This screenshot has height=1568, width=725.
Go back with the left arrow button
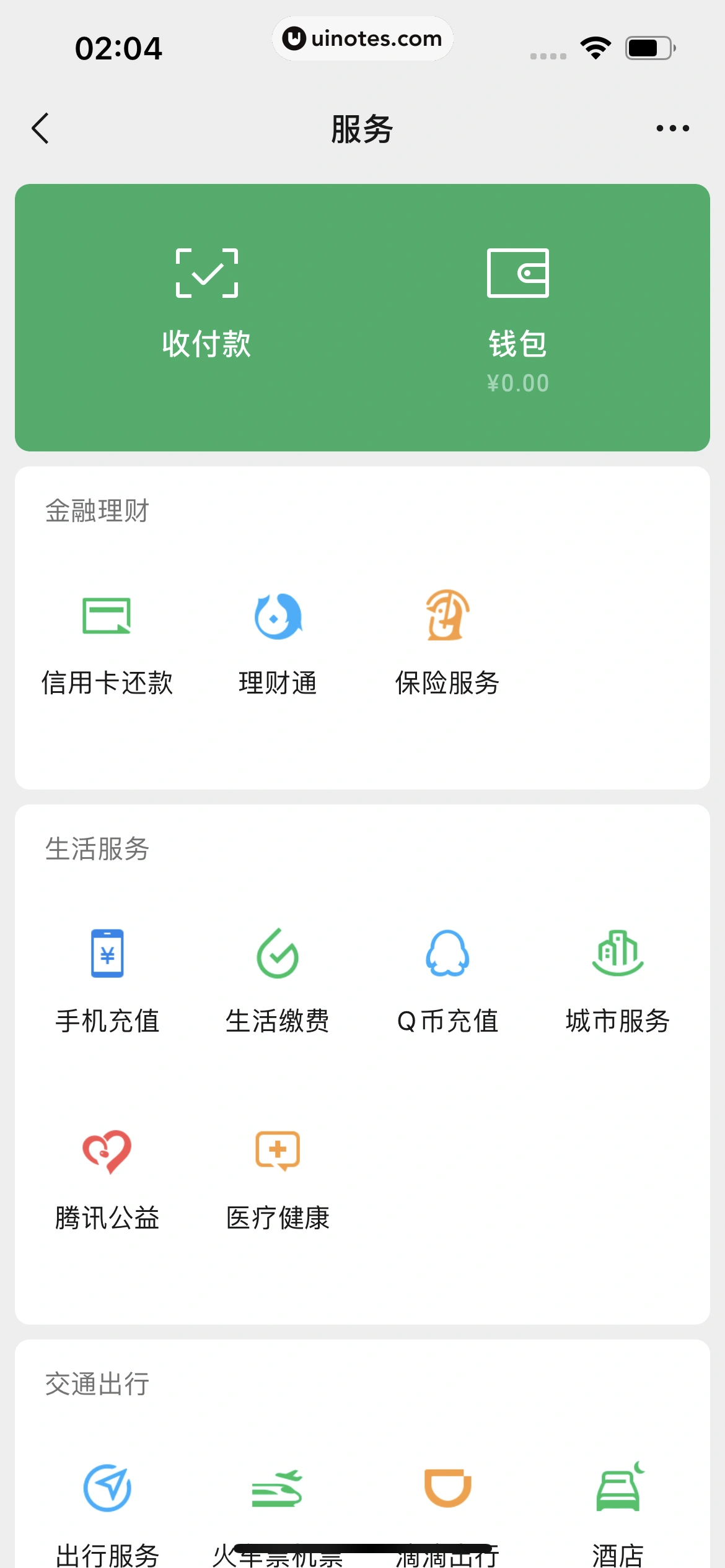pyautogui.click(x=40, y=128)
